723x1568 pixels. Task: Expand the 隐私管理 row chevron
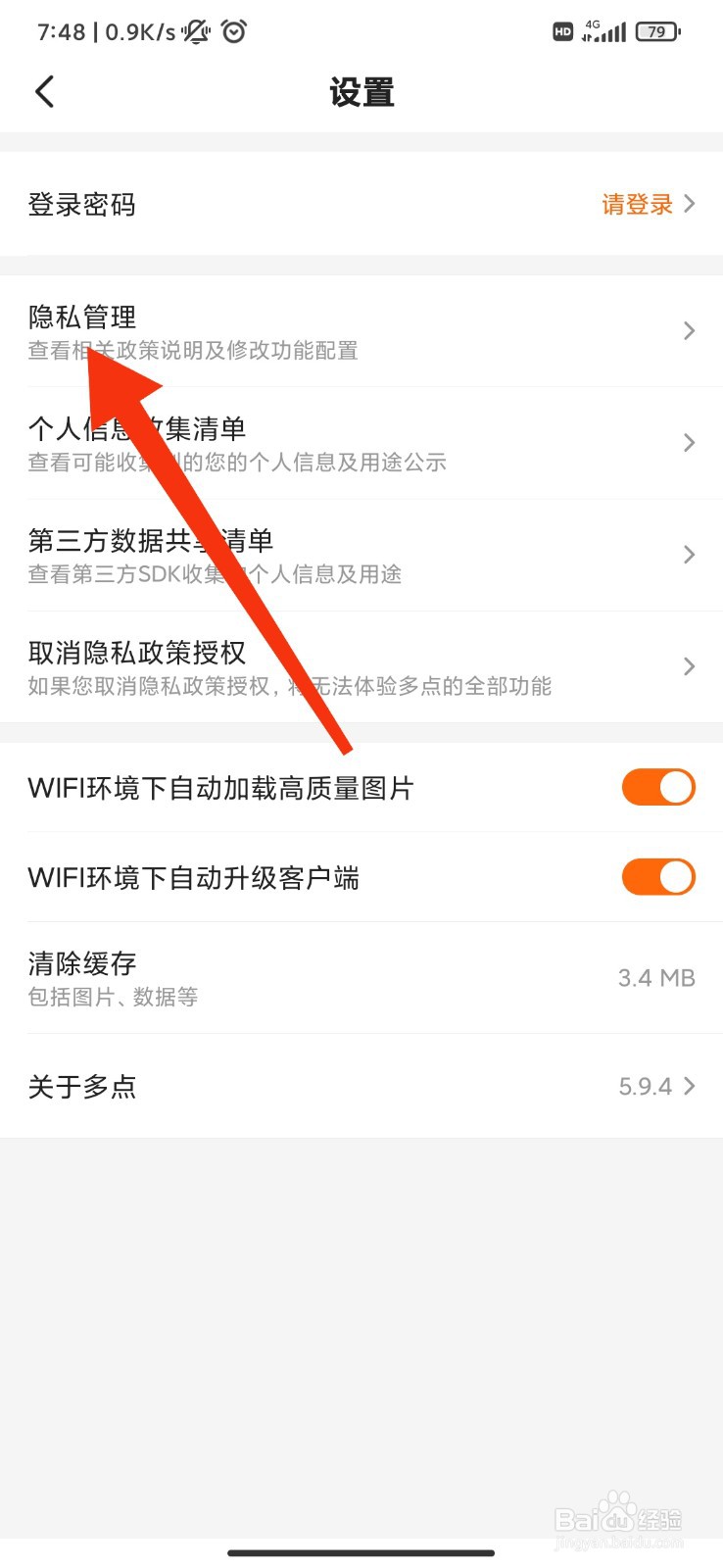pos(690,330)
